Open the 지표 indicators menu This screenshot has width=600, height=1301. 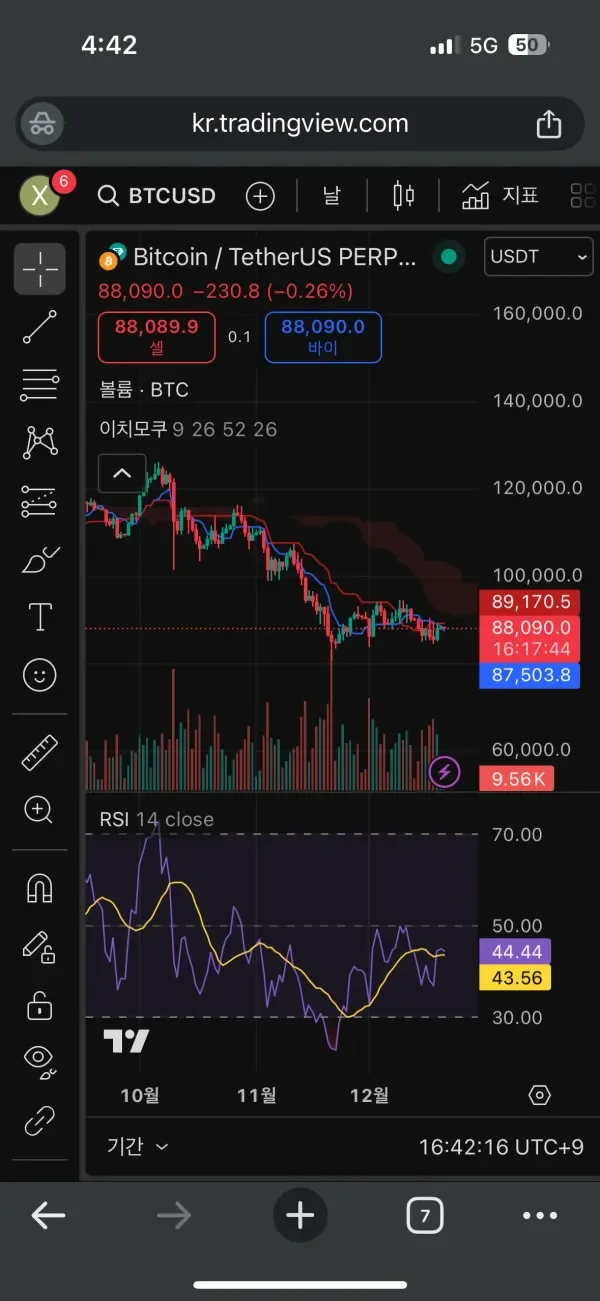501,195
